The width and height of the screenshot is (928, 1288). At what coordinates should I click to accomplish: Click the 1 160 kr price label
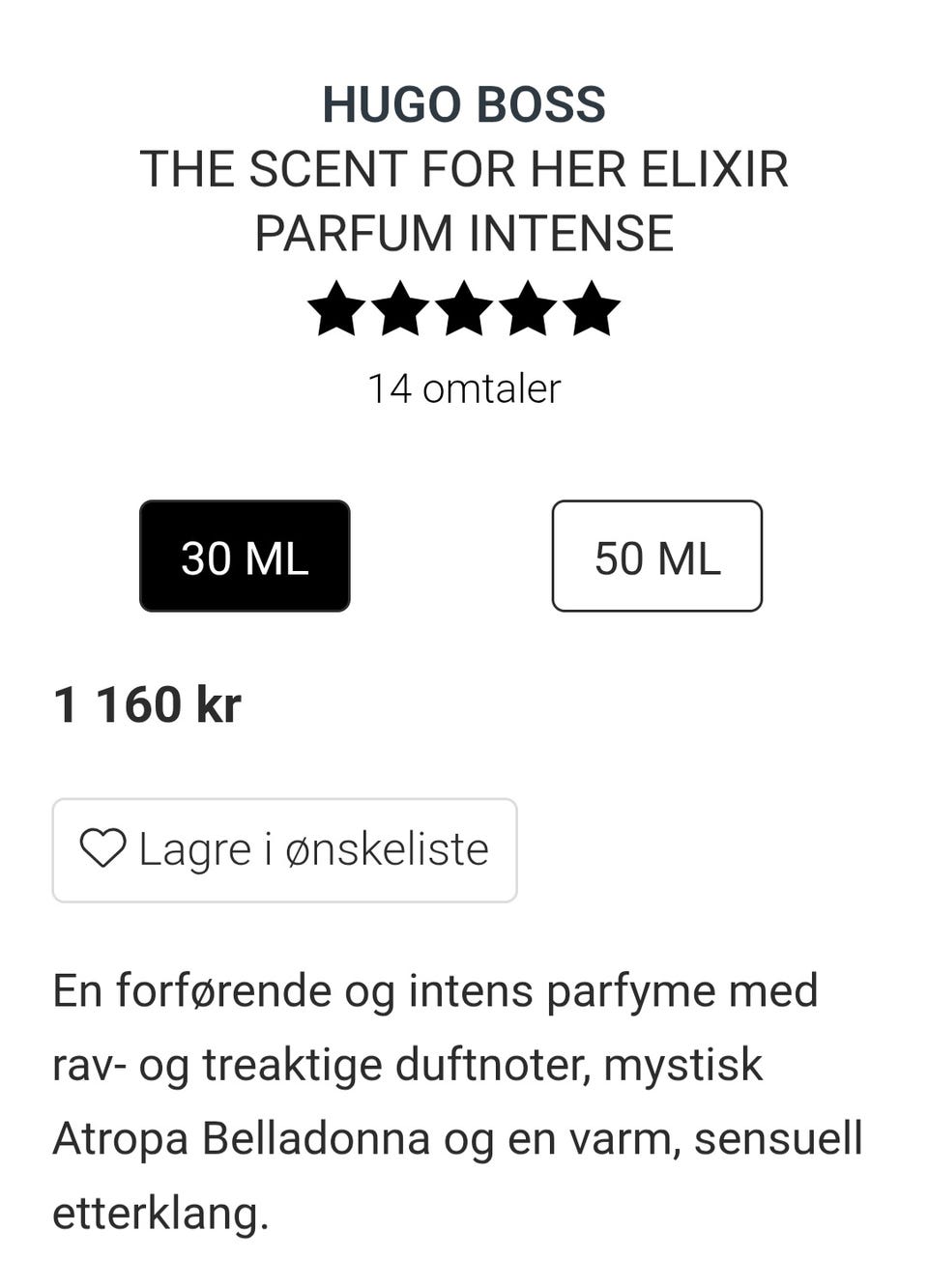tap(148, 704)
